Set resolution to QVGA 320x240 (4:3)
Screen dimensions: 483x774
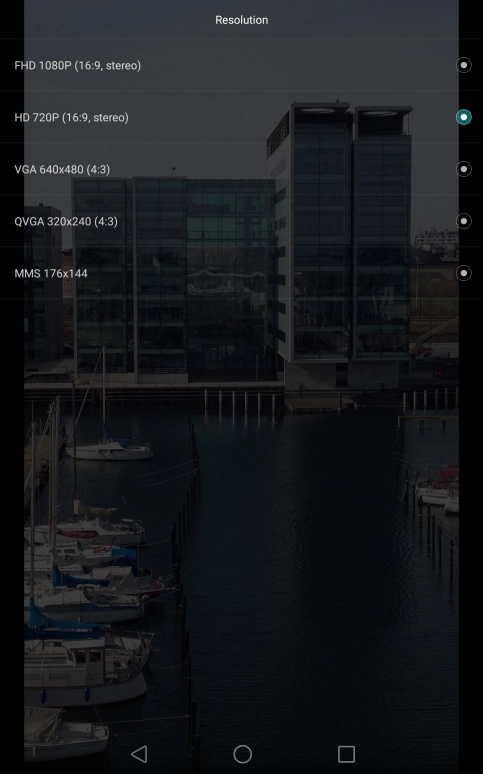coord(242,221)
